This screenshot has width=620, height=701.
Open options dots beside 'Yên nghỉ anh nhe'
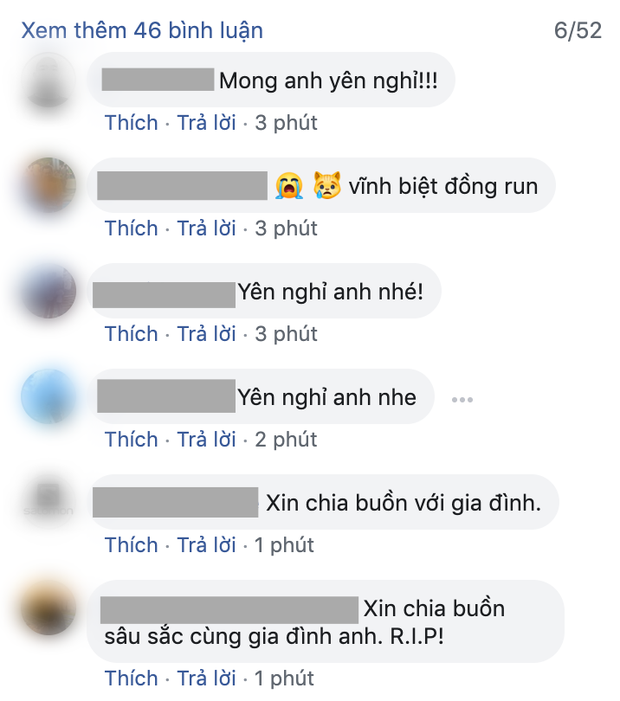[x=461, y=399]
